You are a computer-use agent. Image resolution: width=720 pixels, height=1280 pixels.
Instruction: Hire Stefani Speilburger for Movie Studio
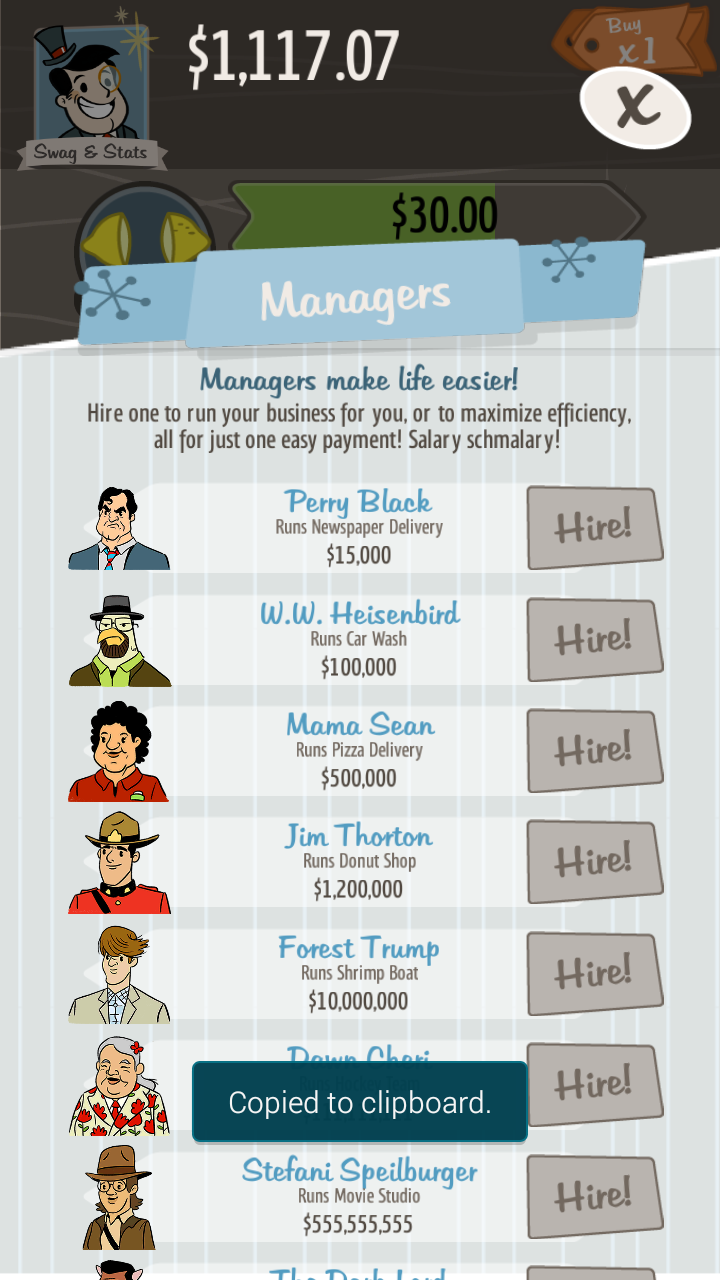click(x=594, y=1196)
